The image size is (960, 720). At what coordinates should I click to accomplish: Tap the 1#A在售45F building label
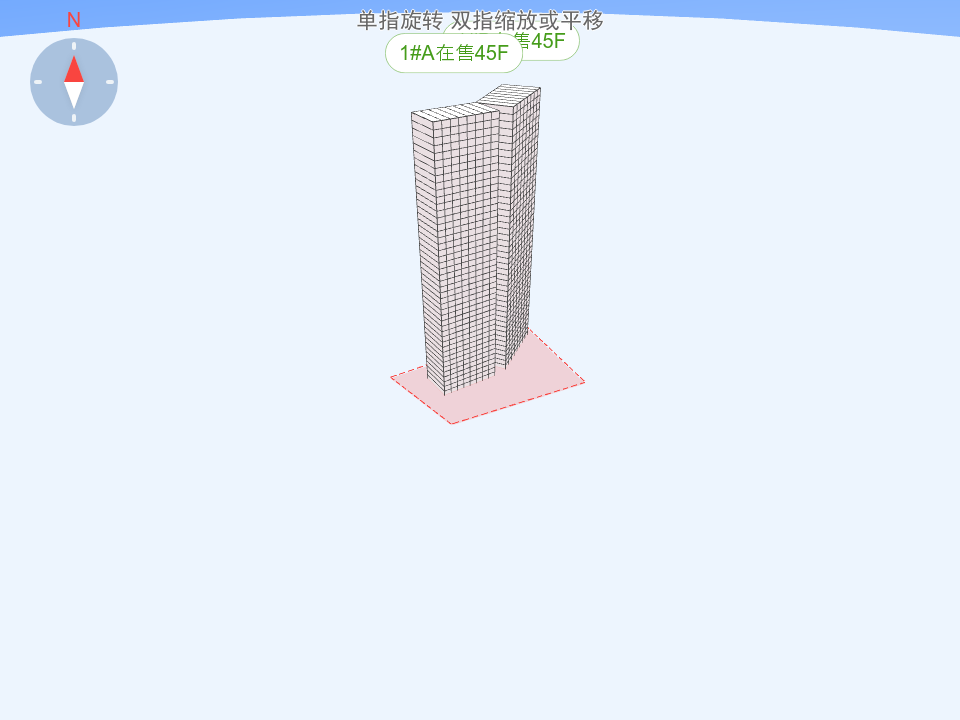click(454, 54)
